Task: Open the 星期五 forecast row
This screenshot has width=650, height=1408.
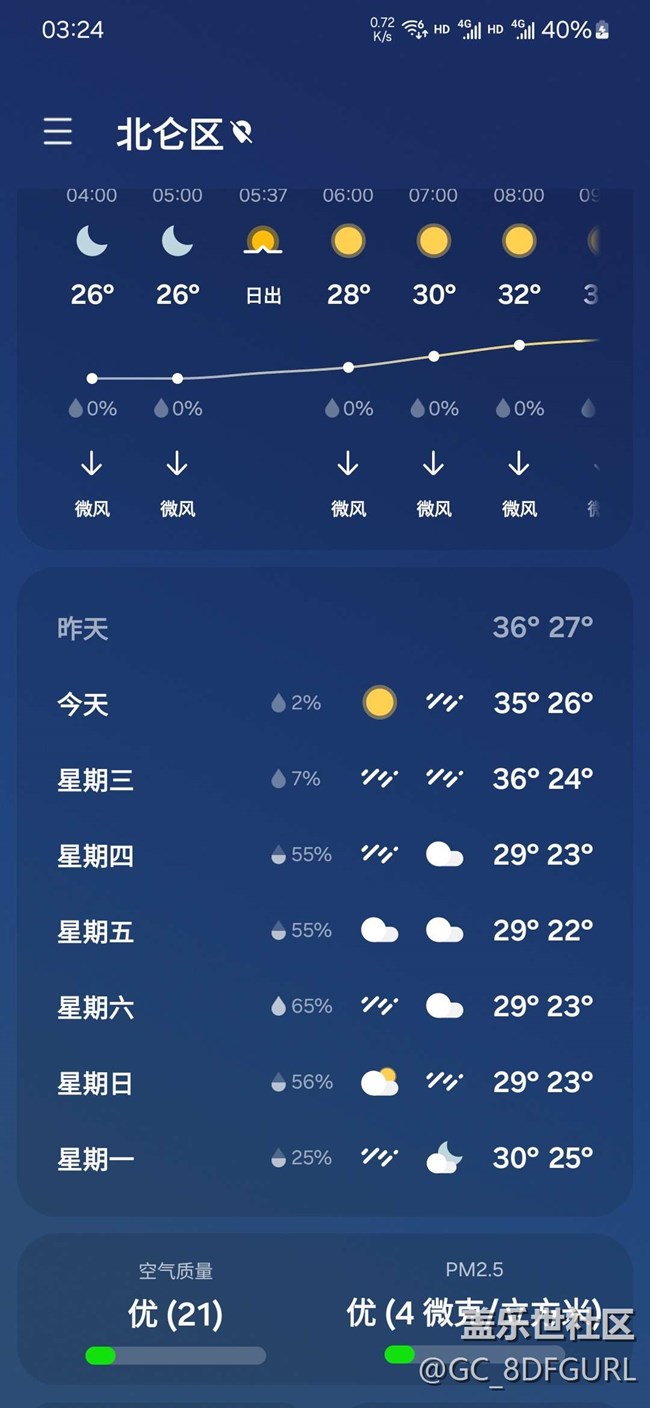Action: [325, 931]
